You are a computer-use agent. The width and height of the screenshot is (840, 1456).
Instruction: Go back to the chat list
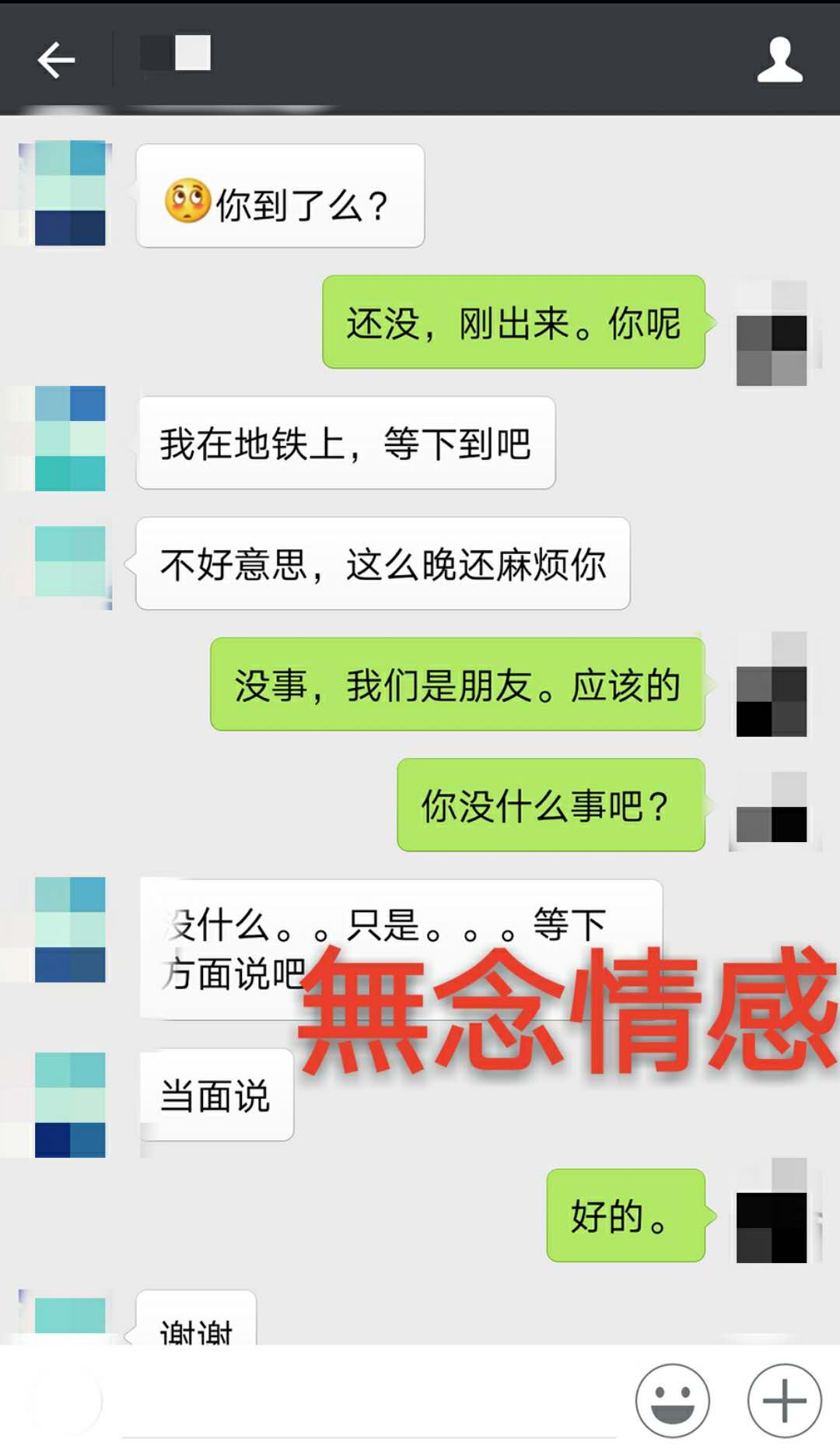(56, 60)
